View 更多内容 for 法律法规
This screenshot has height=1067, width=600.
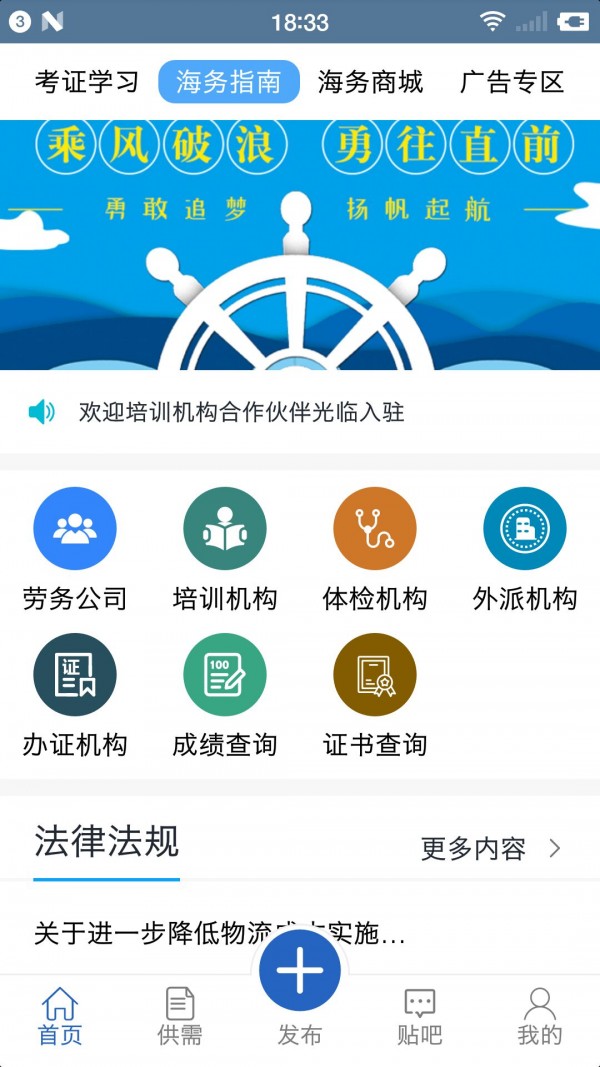point(490,849)
